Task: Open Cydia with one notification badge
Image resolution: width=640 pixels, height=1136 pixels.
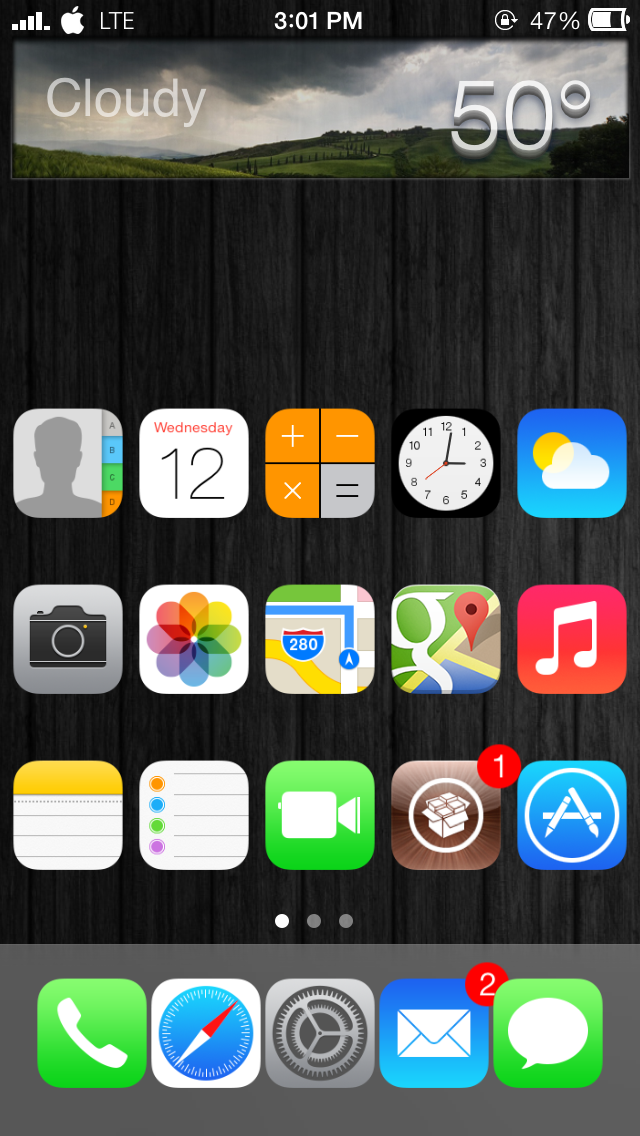Action: tap(446, 815)
